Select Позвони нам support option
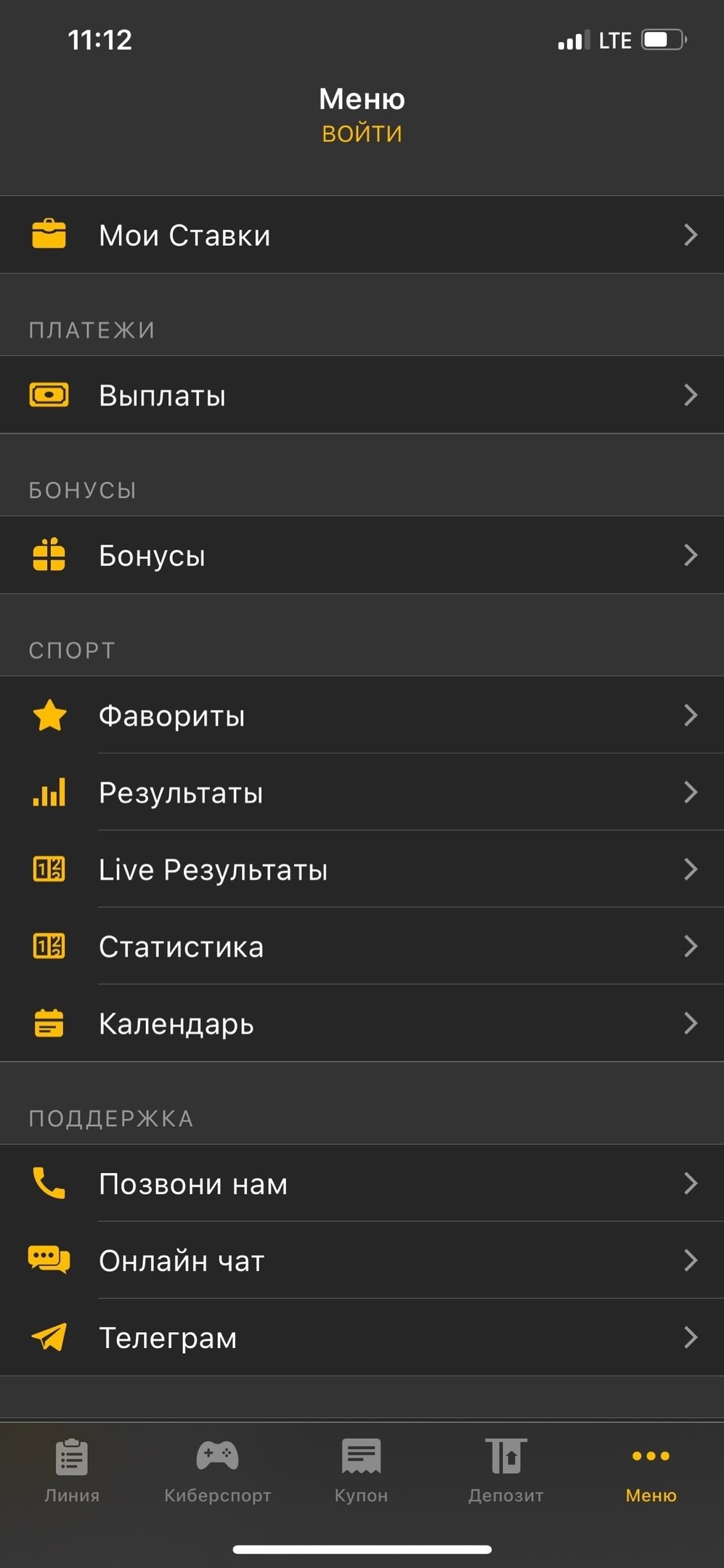Viewport: 724px width, 1568px height. coord(362,1184)
